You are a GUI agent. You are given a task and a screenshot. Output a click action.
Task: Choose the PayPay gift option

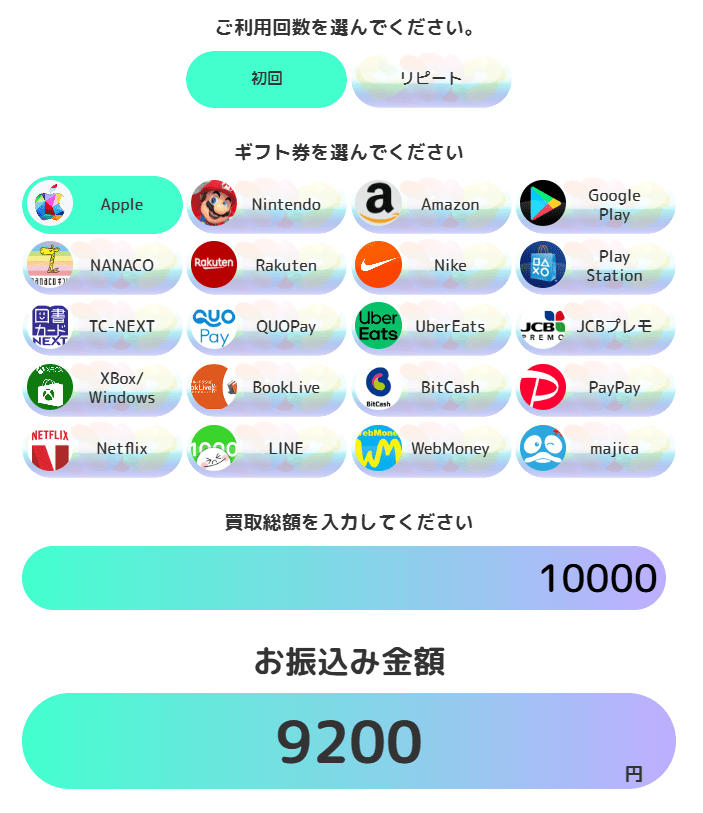595,388
